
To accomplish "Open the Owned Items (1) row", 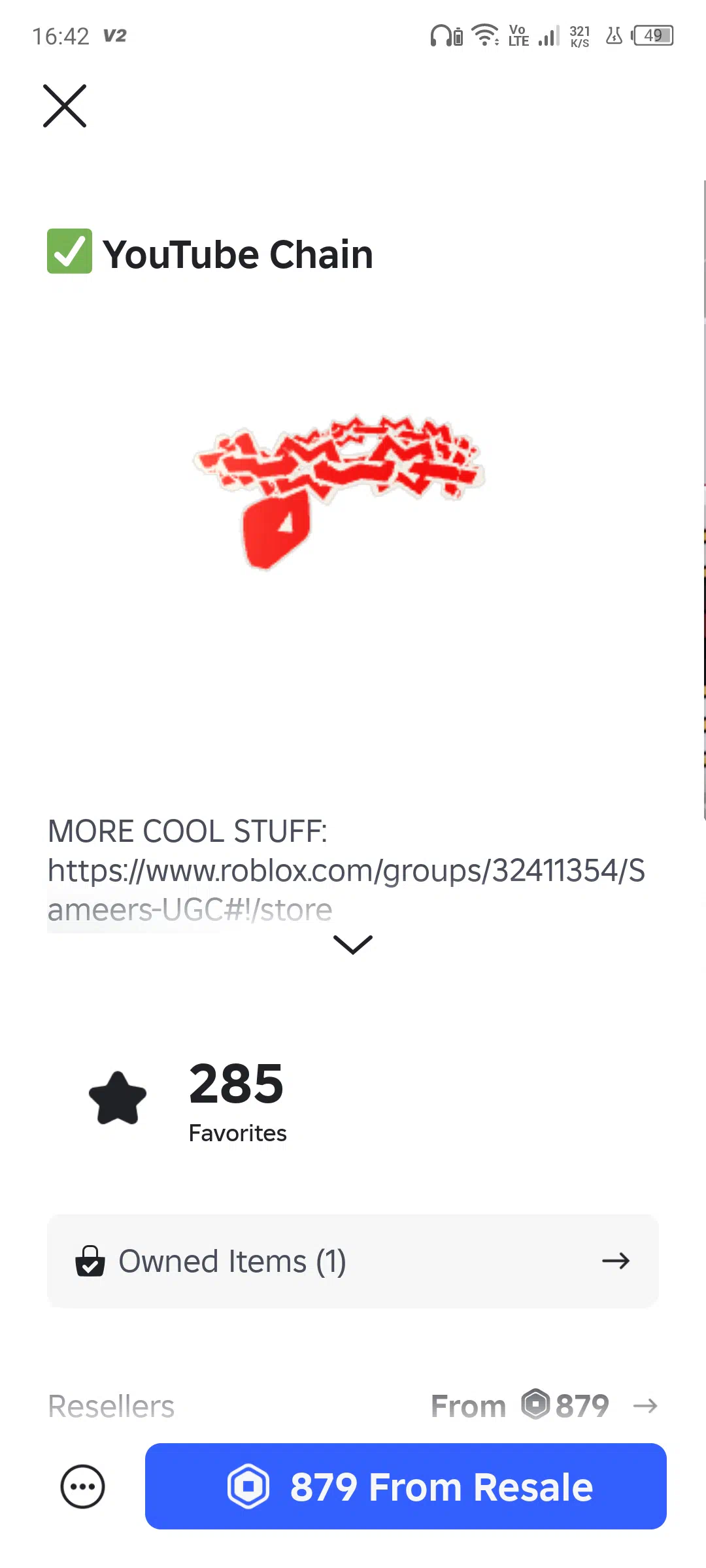I will 353,1261.
